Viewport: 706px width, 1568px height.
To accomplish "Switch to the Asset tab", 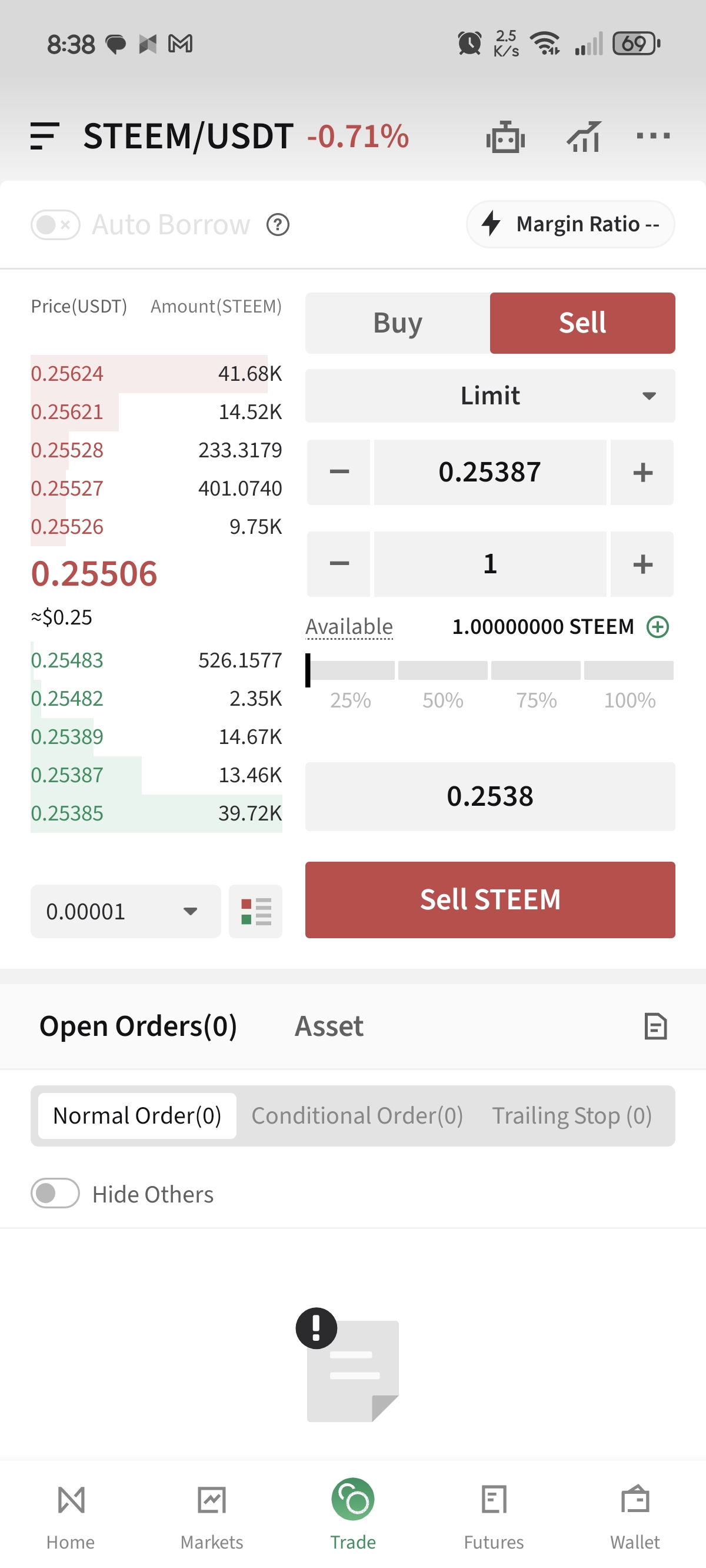I will tap(329, 1026).
